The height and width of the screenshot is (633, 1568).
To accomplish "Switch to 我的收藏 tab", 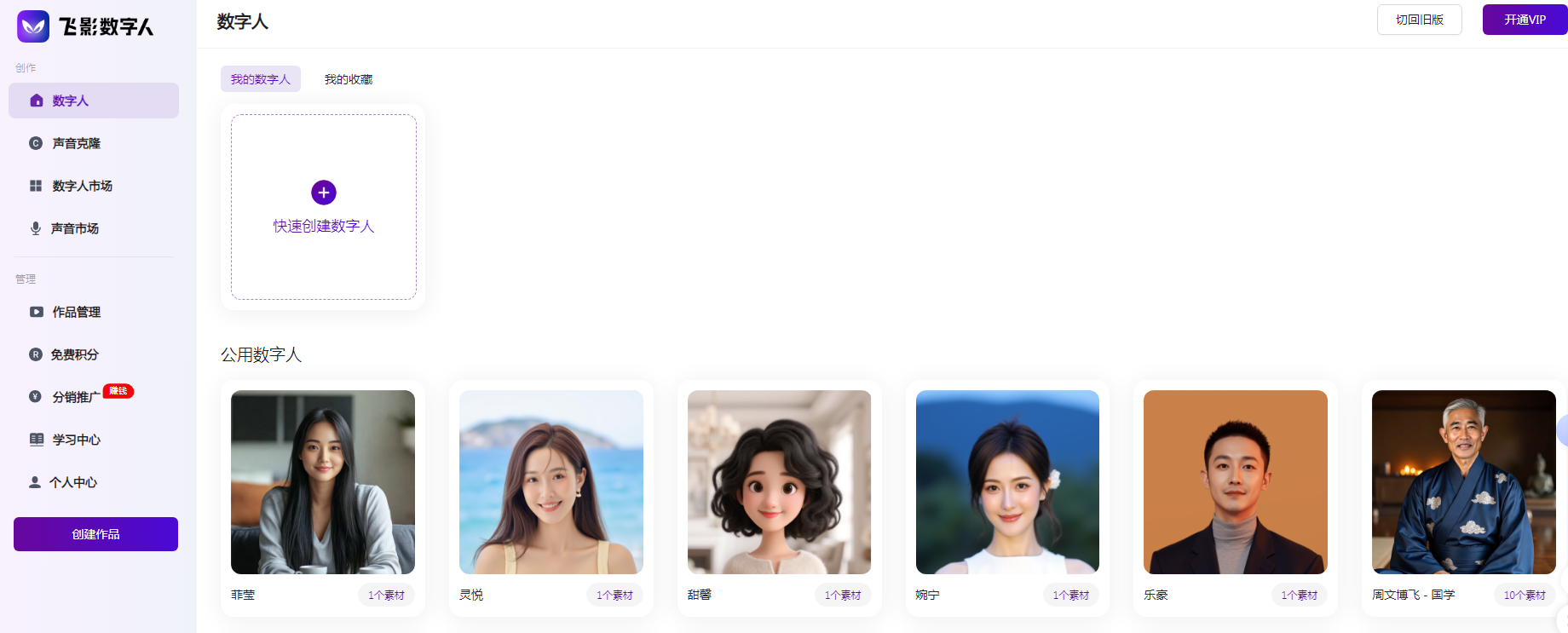I will [x=348, y=79].
